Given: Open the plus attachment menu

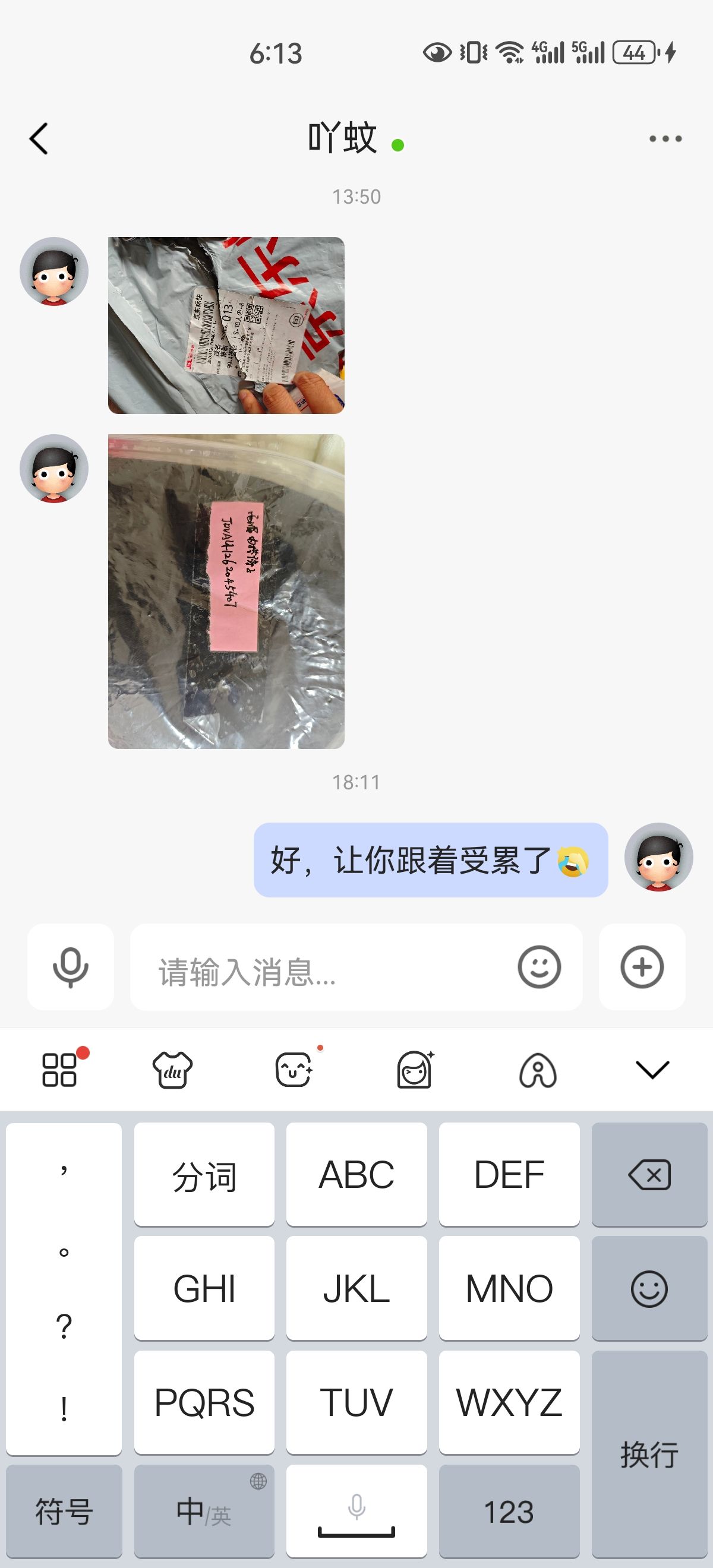Looking at the screenshot, I should point(642,966).
